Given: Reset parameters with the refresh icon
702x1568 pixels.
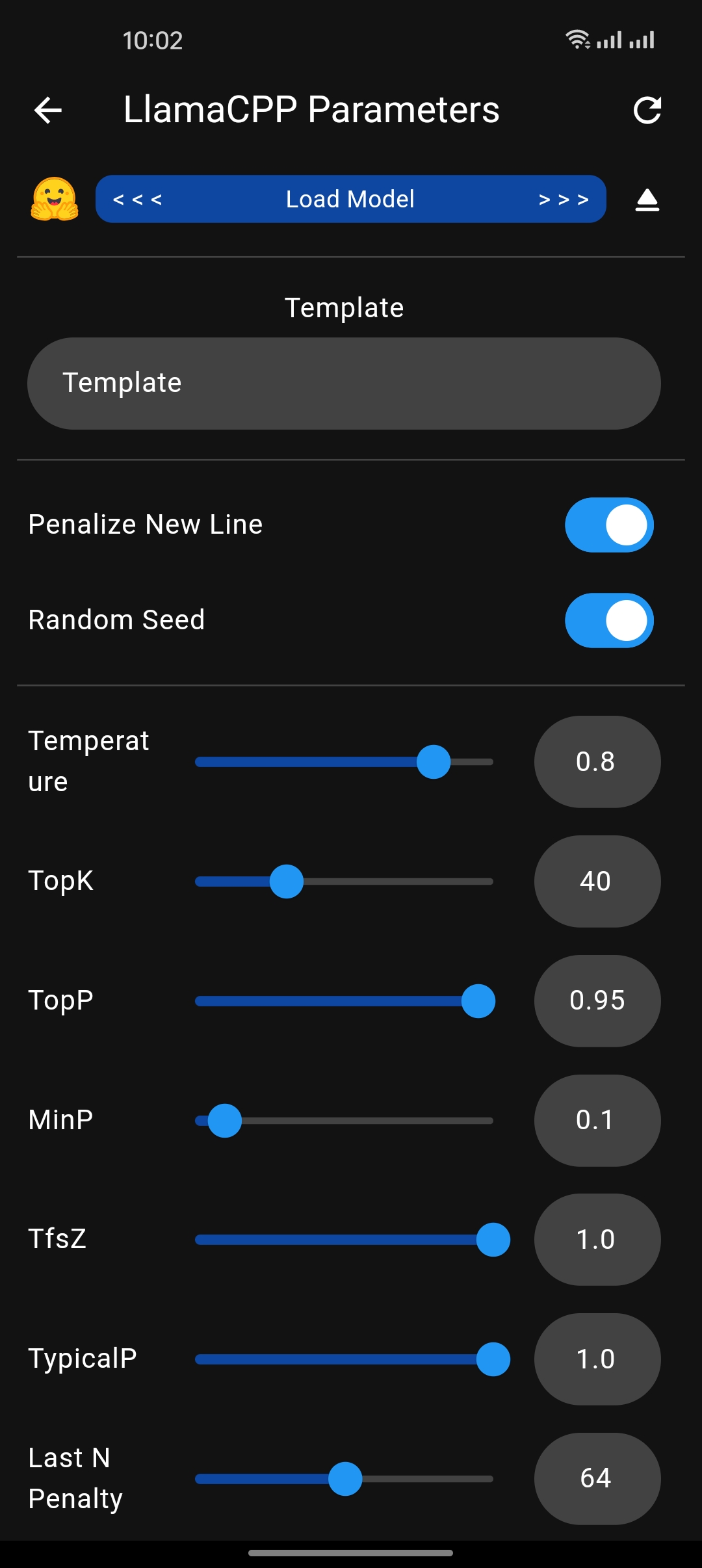Looking at the screenshot, I should 647,110.
